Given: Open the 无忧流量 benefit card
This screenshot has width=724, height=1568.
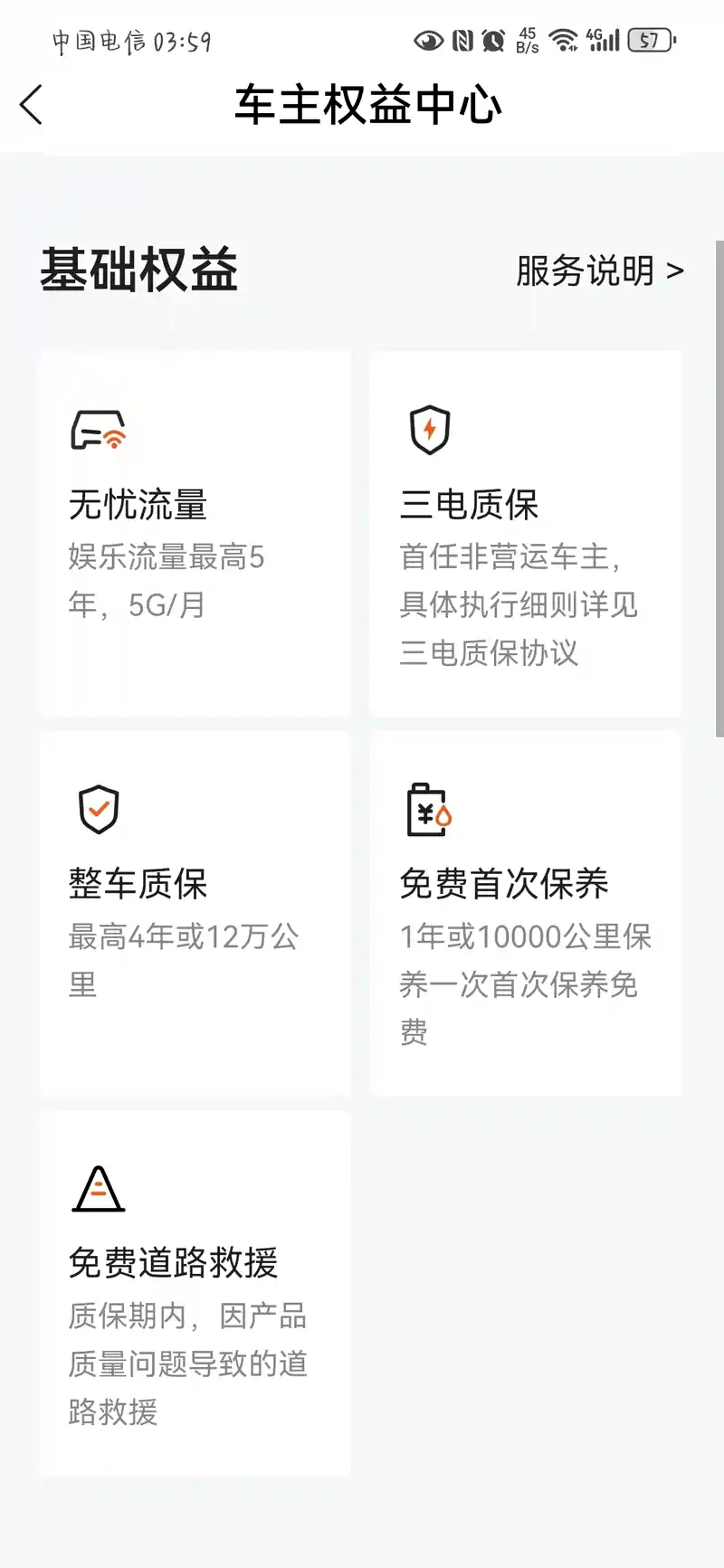Looking at the screenshot, I should click(195, 534).
